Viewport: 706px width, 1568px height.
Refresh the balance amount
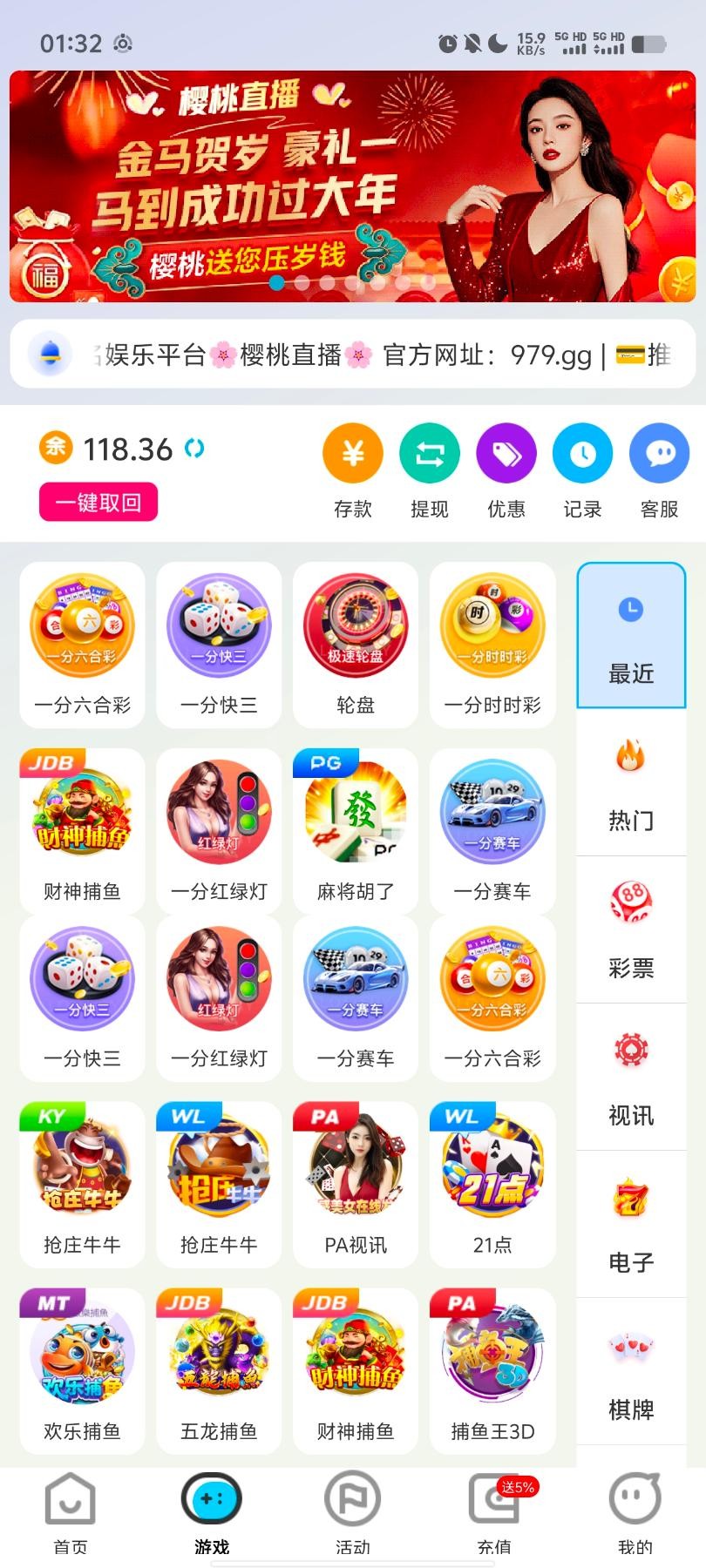click(194, 449)
